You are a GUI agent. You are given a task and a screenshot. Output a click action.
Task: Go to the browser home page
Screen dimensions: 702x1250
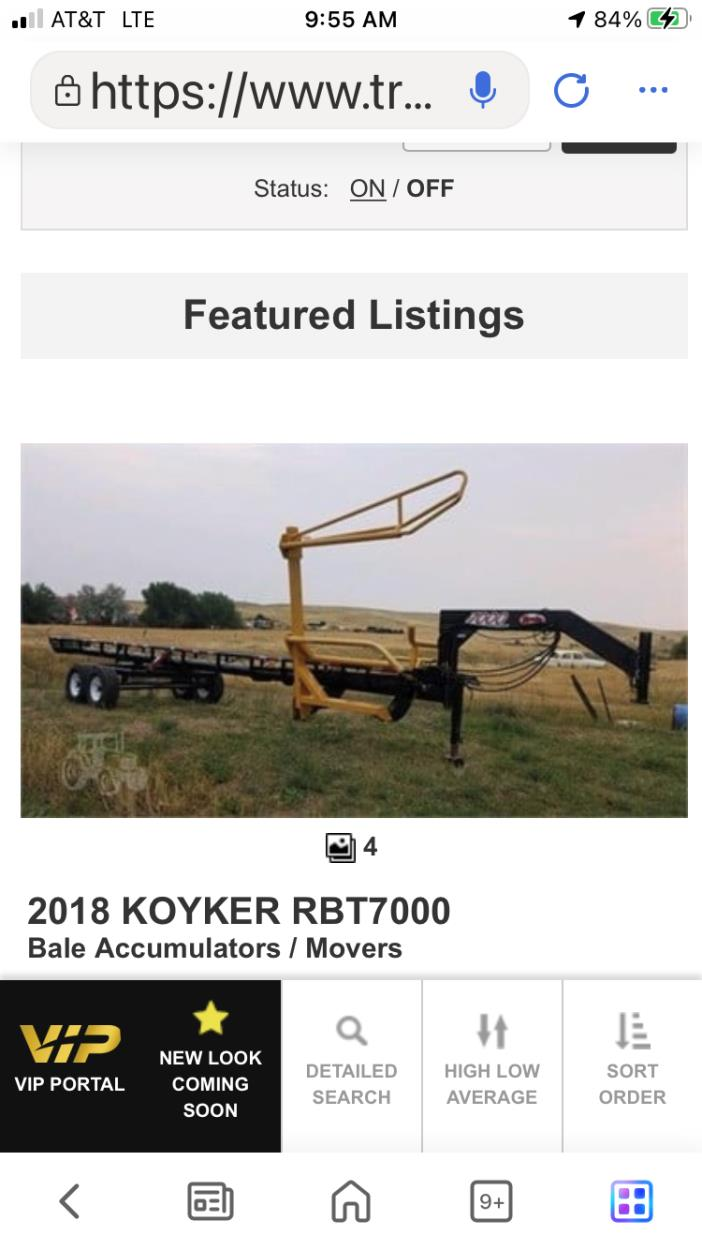pos(351,1201)
